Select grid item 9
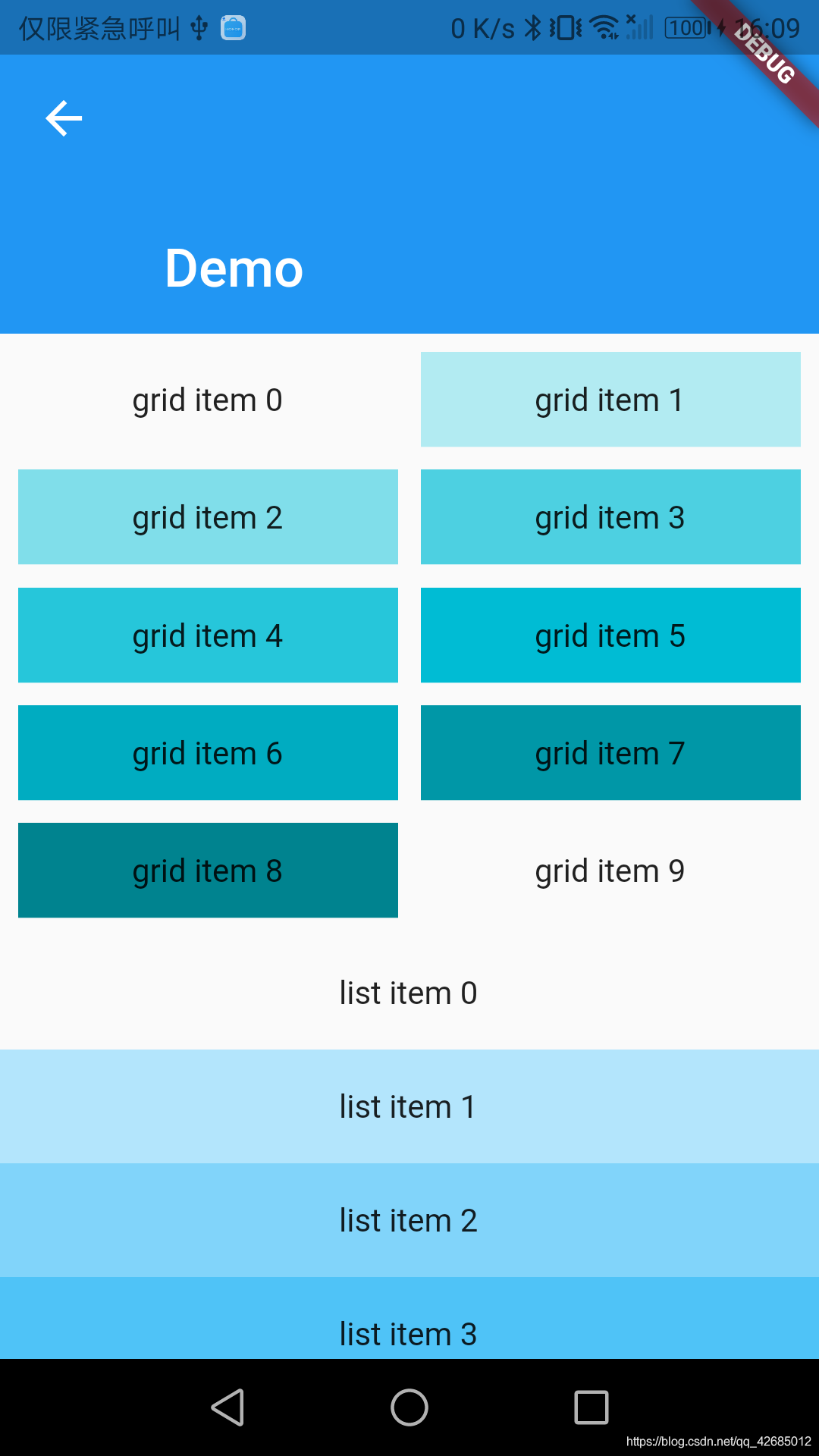 point(610,871)
